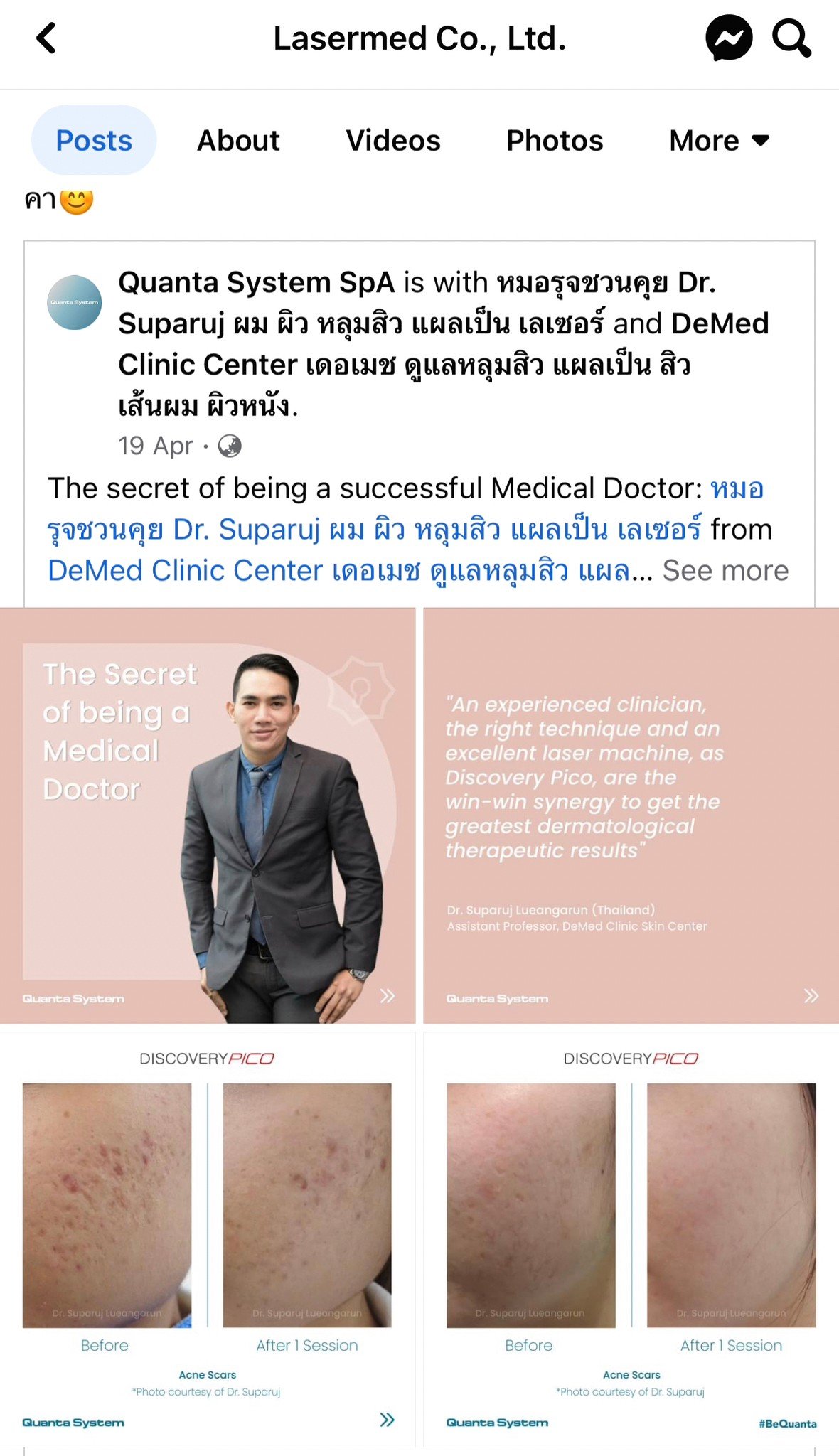The height and width of the screenshot is (1456, 839).
Task: View the first Discovery Pico before-after photo
Action: pos(208,1239)
